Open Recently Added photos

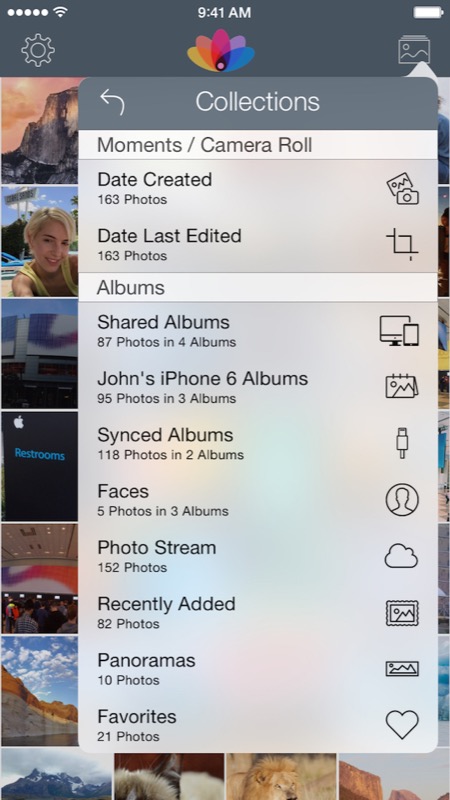click(x=258, y=612)
